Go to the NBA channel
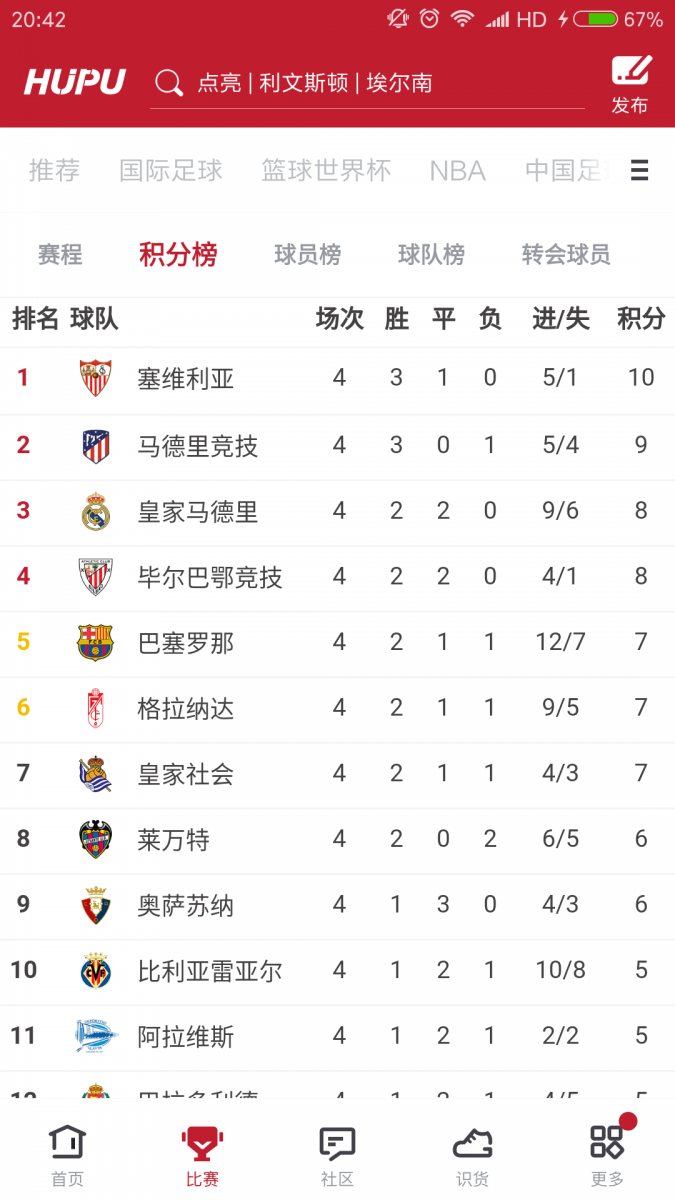Screen dimensions: 675x1200 (458, 171)
